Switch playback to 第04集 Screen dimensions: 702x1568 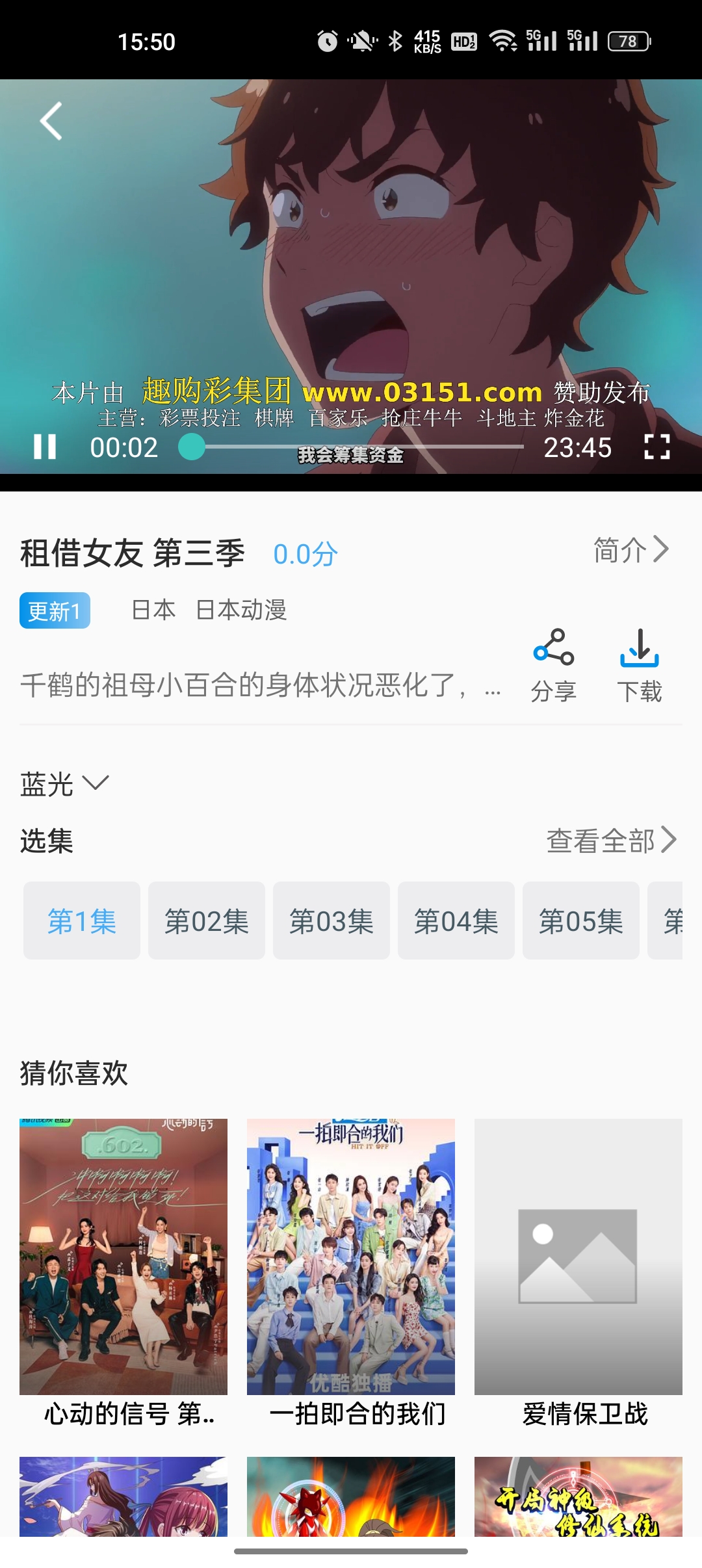pyautogui.click(x=456, y=920)
